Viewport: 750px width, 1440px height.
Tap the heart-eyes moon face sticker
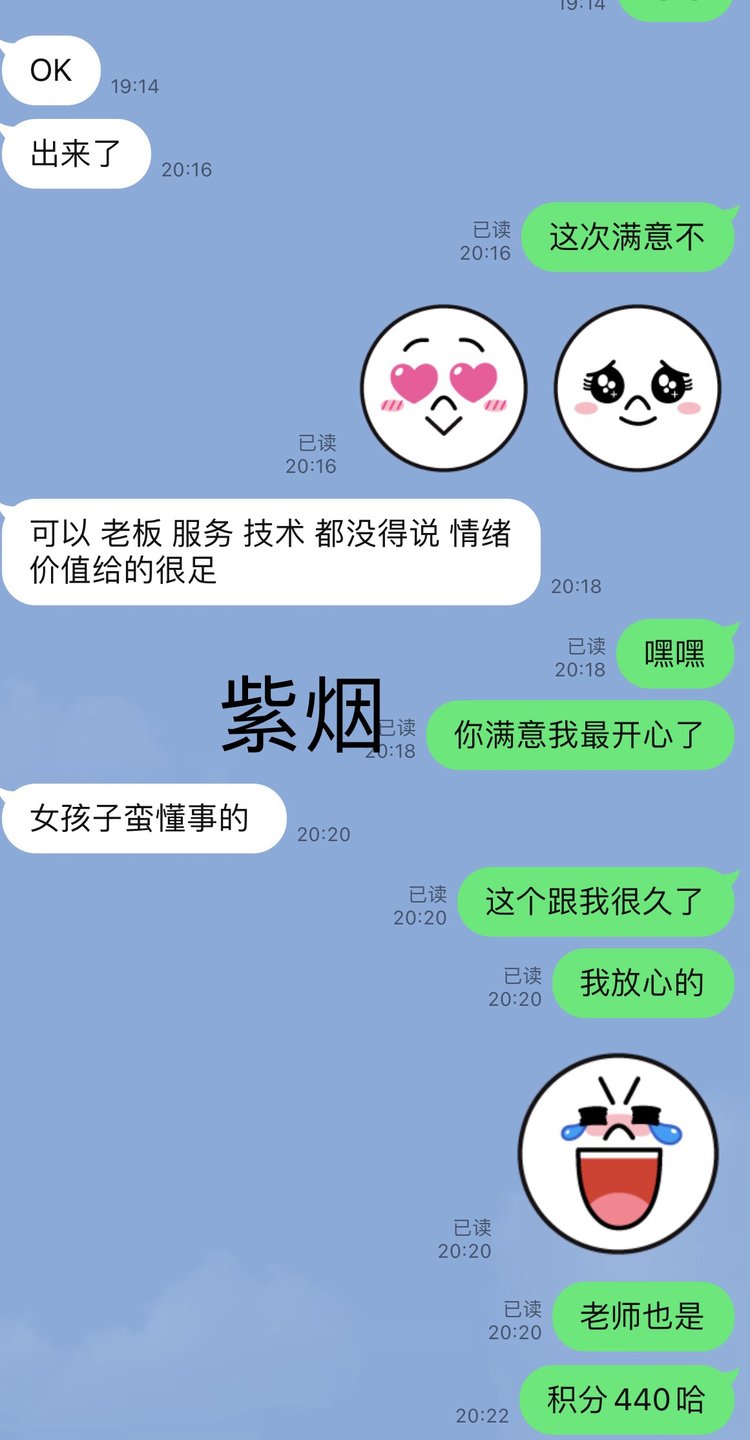coord(443,388)
